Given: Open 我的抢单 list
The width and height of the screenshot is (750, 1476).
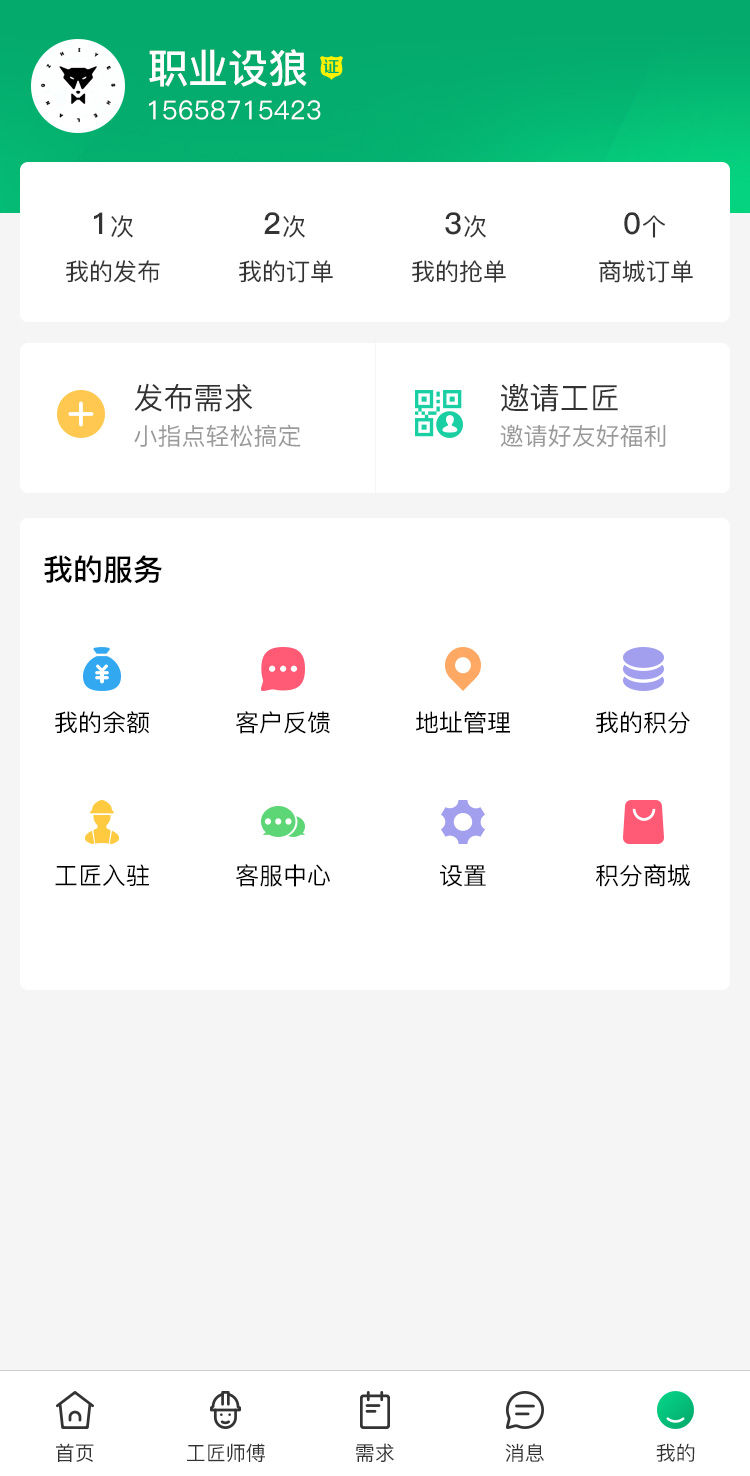Looking at the screenshot, I should (x=459, y=246).
